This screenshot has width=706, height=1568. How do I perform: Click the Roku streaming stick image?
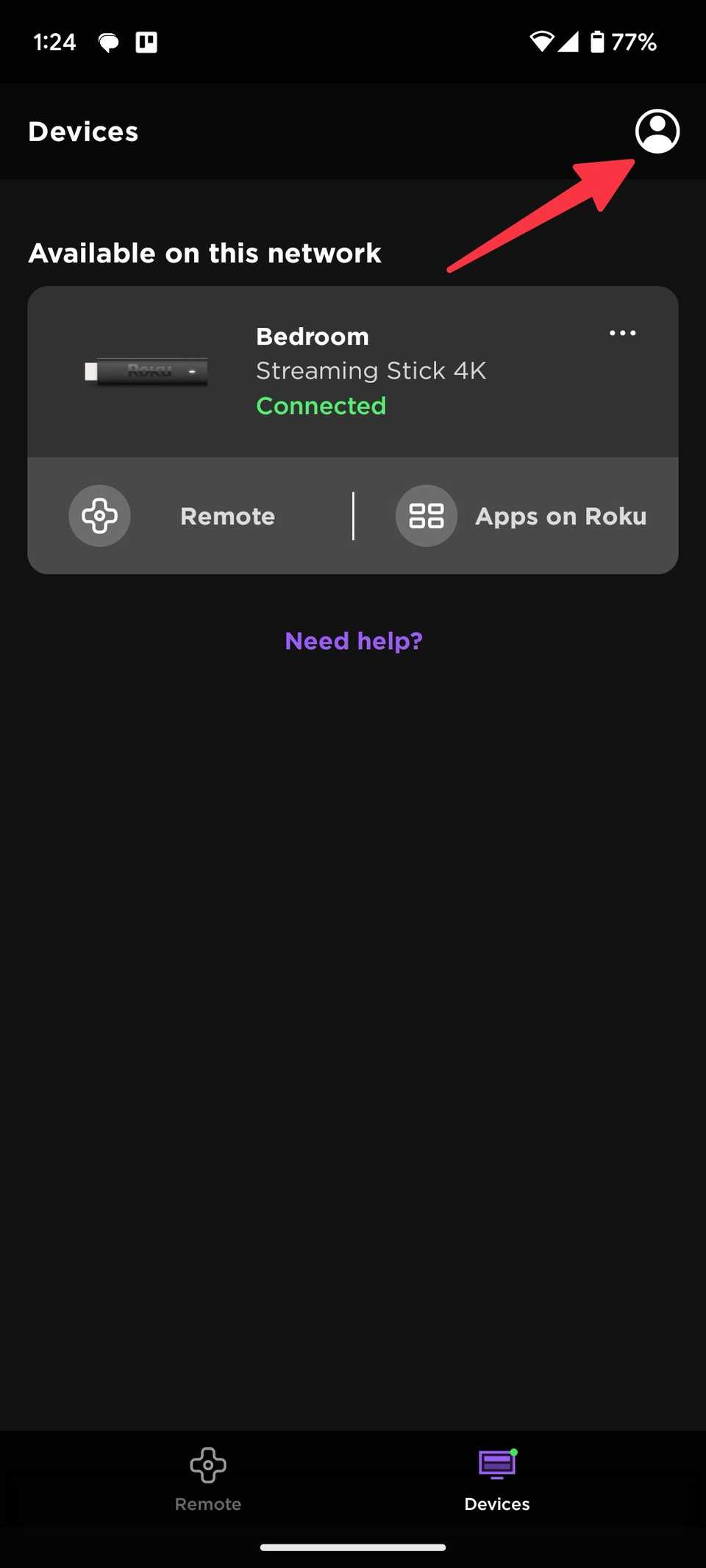click(x=146, y=371)
